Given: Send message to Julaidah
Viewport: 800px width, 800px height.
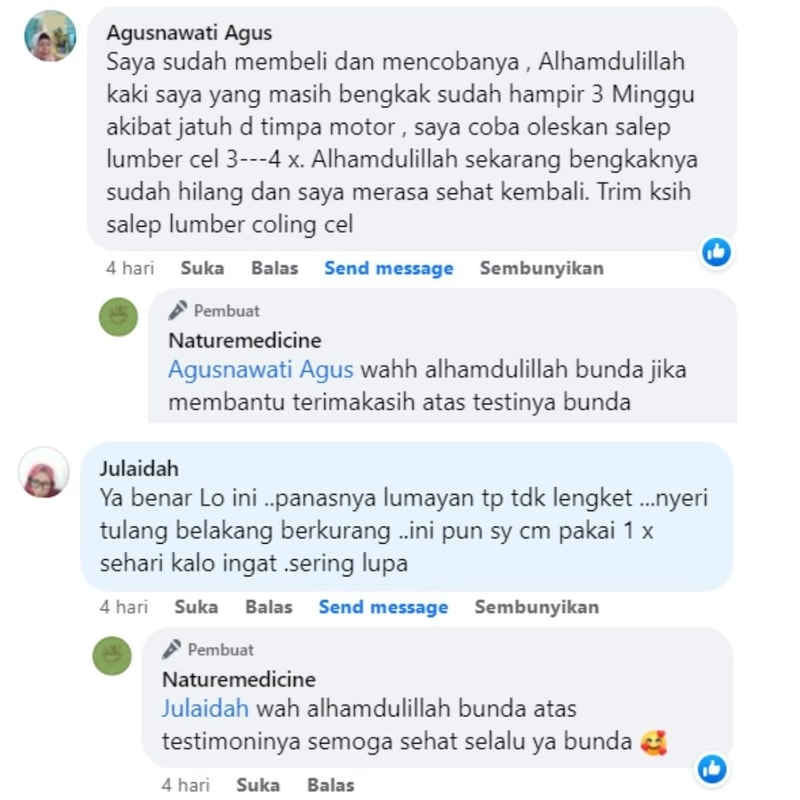Looking at the screenshot, I should click(x=383, y=607).
